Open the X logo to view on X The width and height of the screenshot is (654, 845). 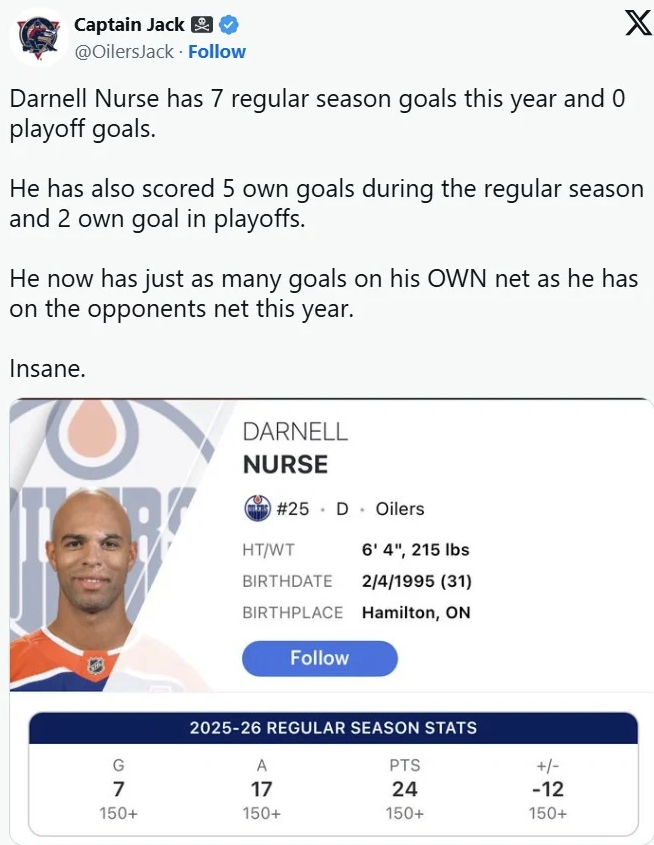click(638, 24)
